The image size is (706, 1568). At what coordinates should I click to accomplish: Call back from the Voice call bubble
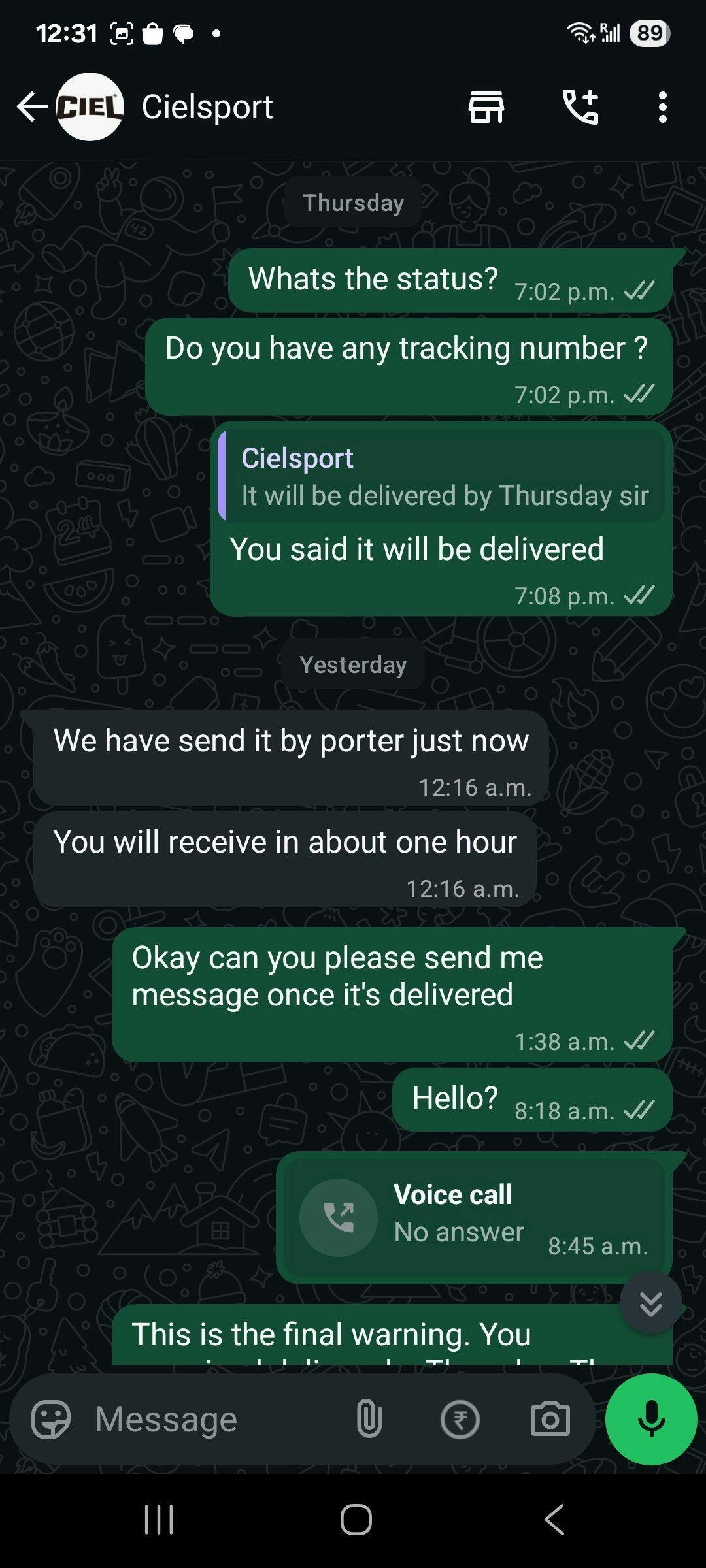(x=339, y=1218)
